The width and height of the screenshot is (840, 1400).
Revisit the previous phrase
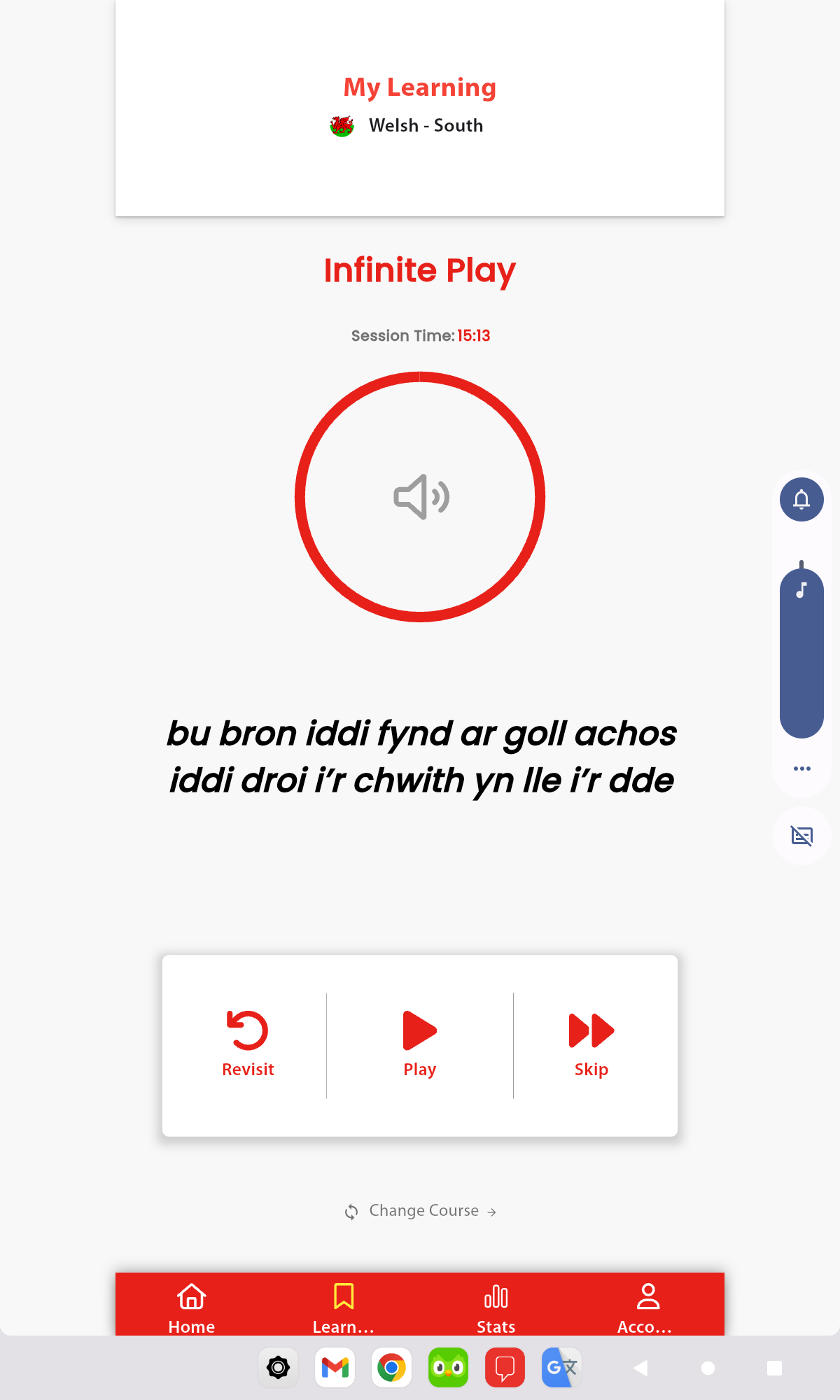[248, 1044]
